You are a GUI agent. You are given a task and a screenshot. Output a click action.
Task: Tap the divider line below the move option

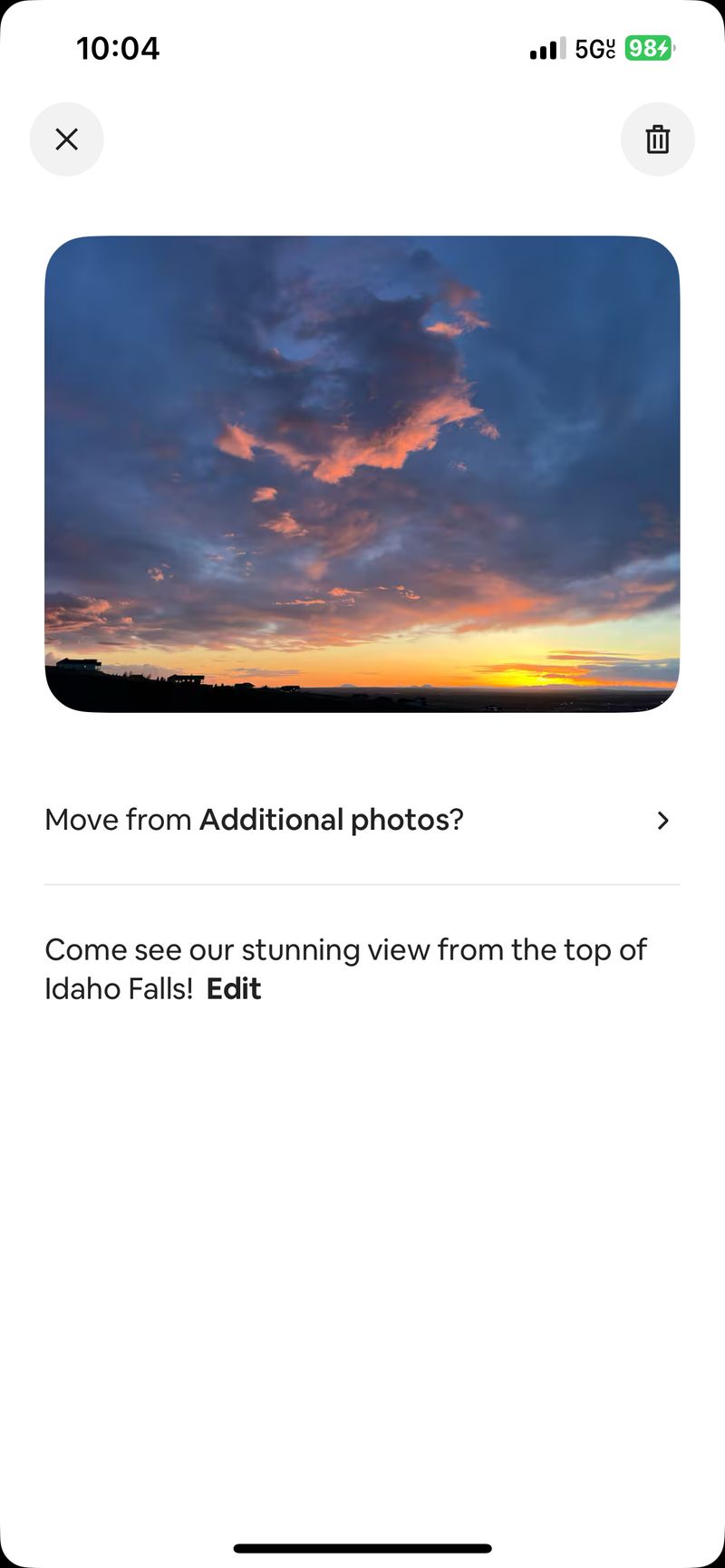click(x=362, y=881)
